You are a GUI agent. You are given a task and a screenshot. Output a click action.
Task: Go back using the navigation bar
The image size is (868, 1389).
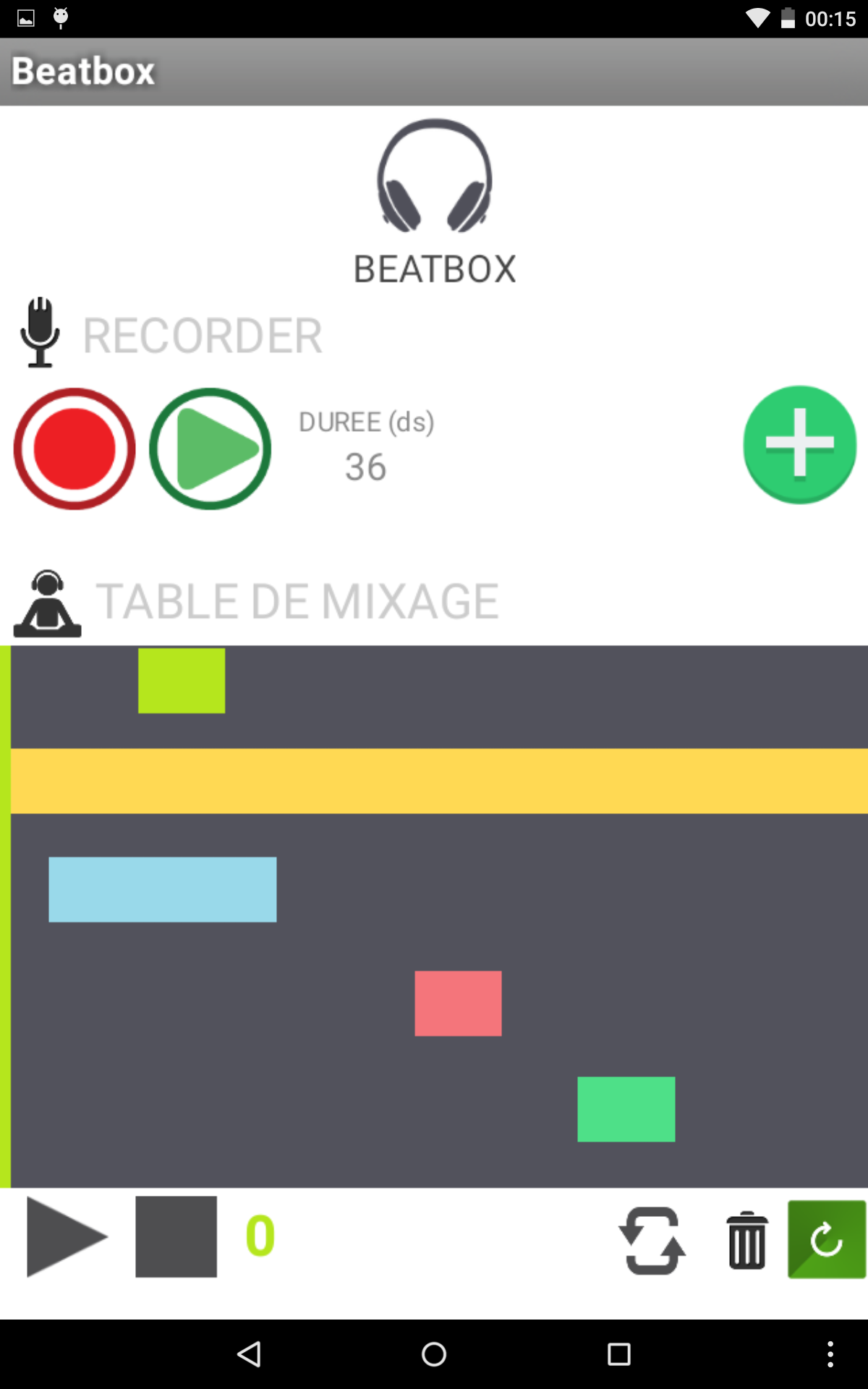pos(250,1354)
